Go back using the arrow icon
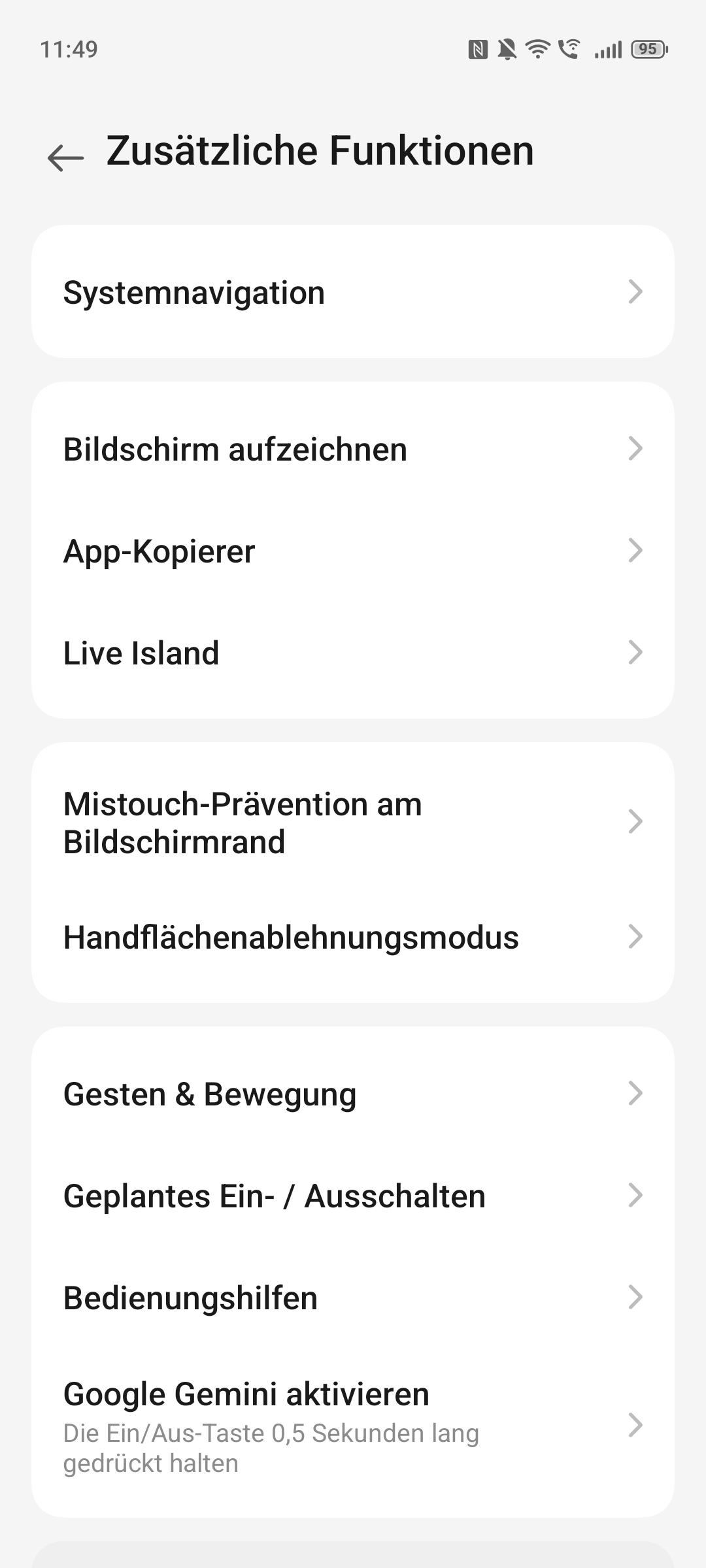Image resolution: width=706 pixels, height=1568 pixels. (x=65, y=157)
